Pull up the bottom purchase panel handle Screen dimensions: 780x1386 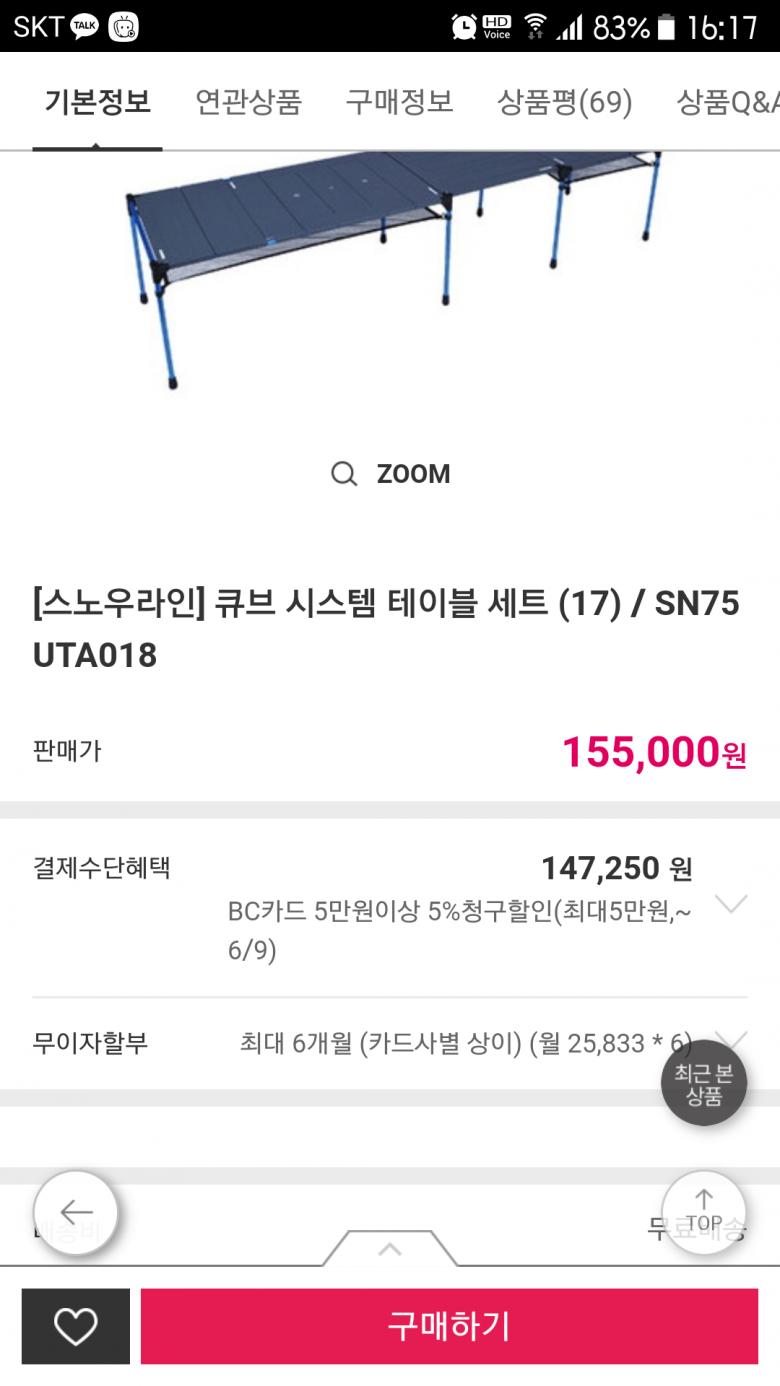tap(390, 1249)
